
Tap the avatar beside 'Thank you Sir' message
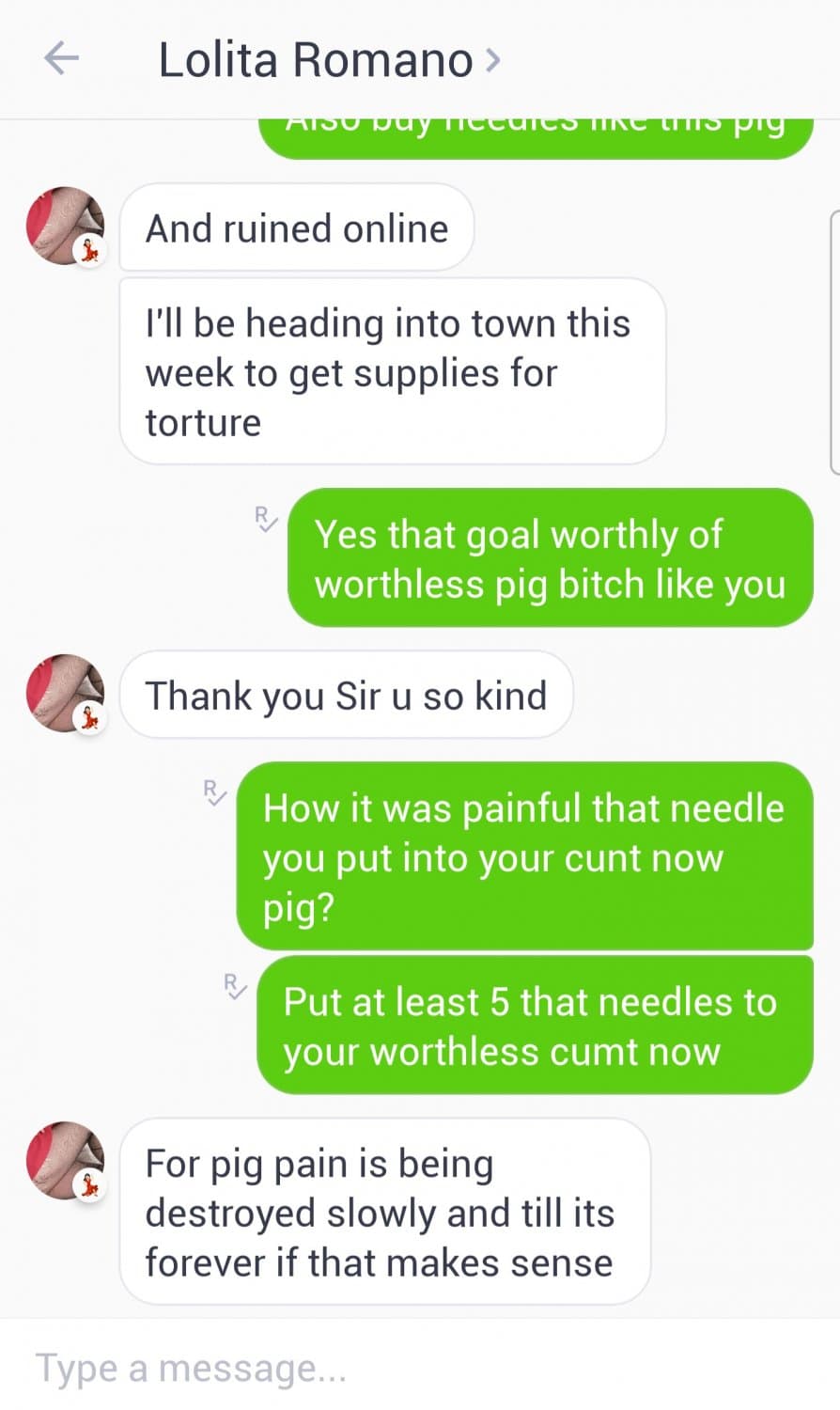[65, 694]
